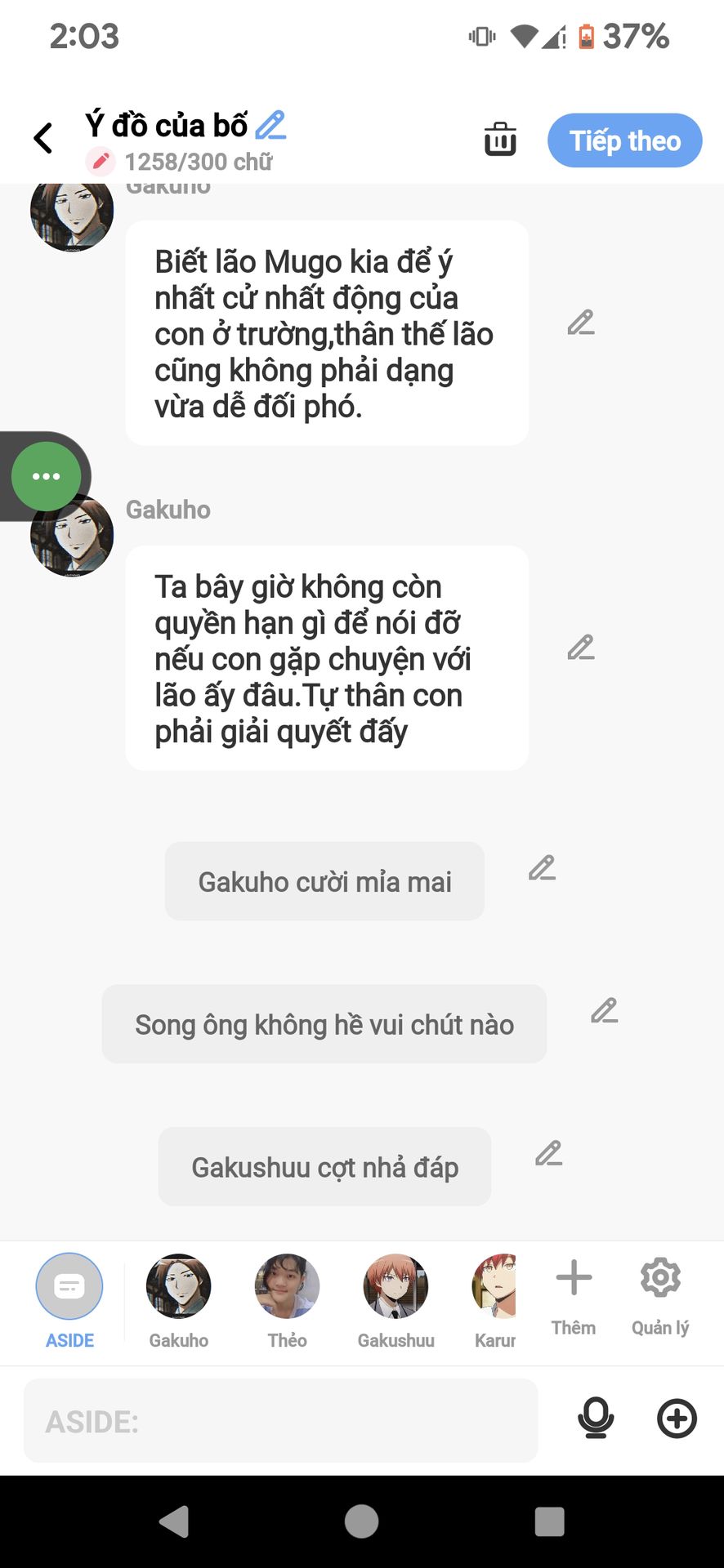Edit the aside Gakuho cười mỉa mai

click(x=542, y=868)
